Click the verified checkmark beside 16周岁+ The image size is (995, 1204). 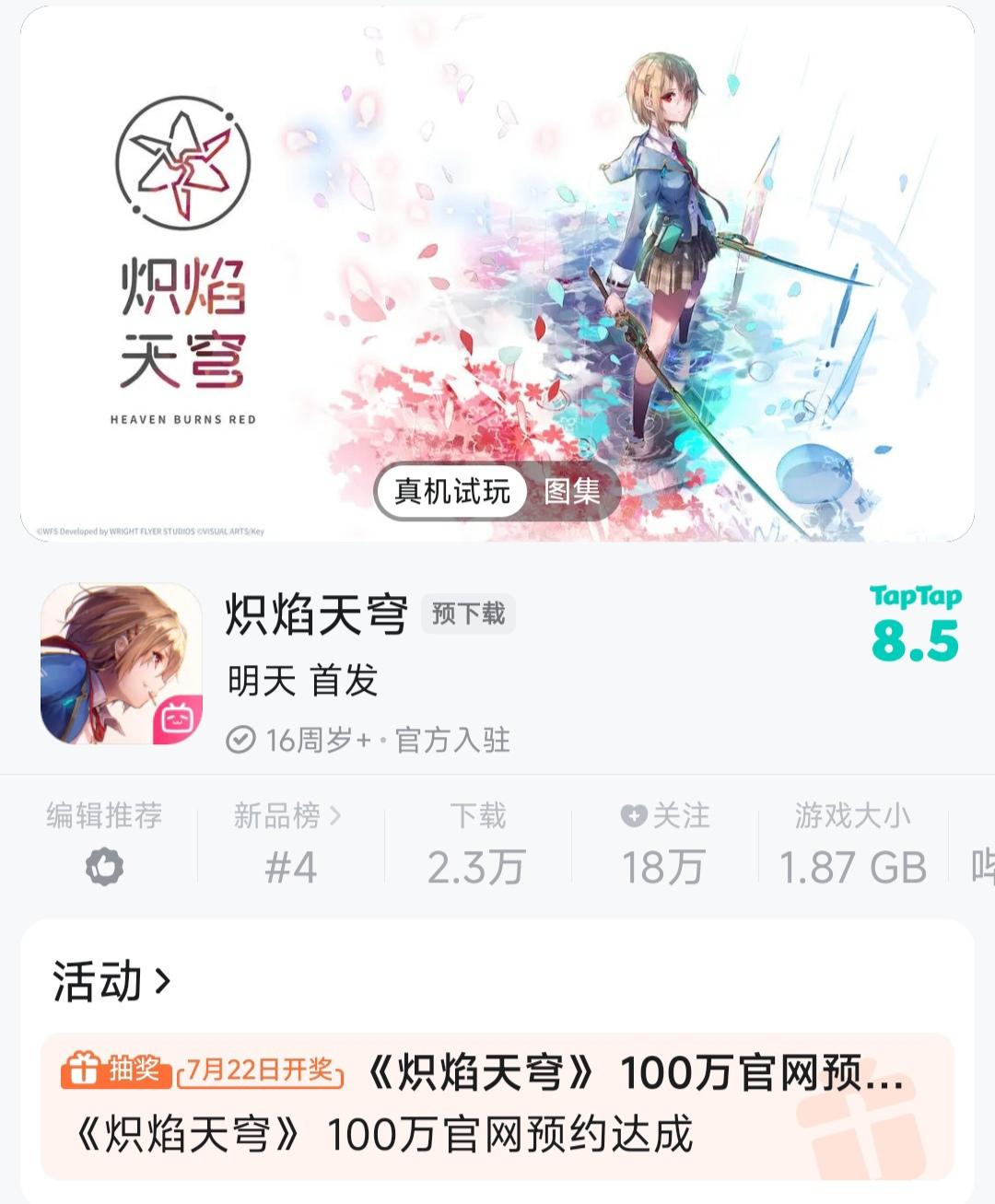(x=241, y=738)
